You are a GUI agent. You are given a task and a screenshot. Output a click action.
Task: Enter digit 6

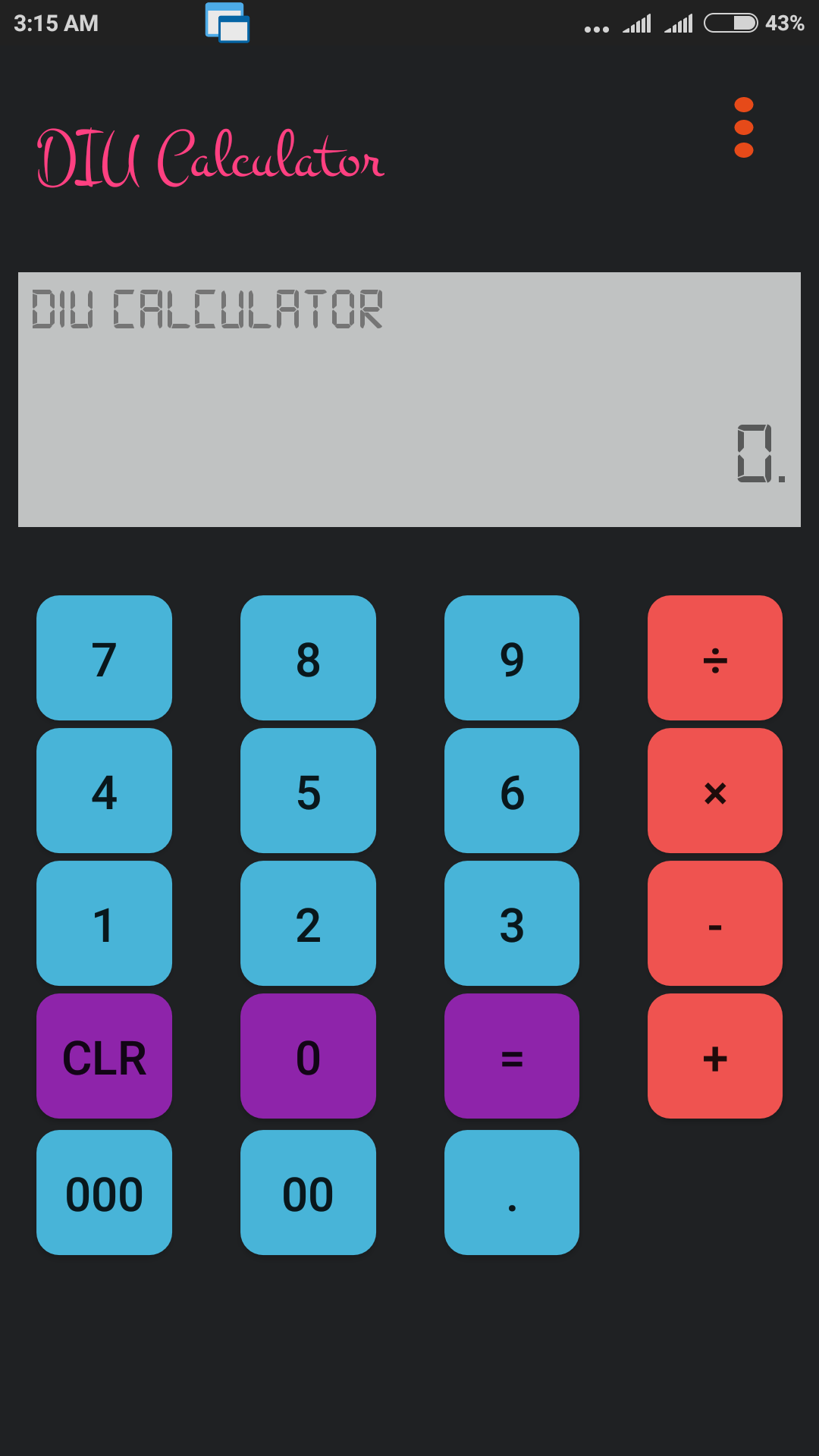512,790
